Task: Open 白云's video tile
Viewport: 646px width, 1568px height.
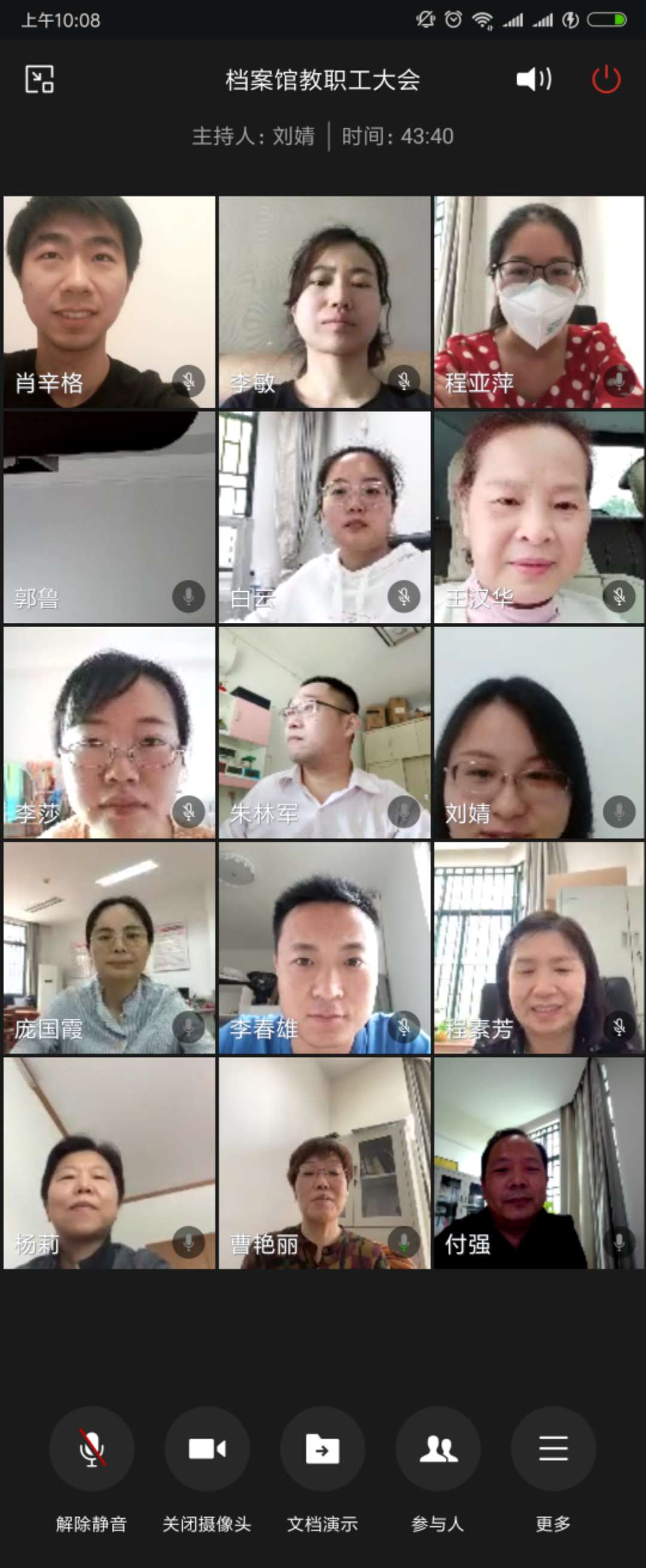Action: (325, 518)
